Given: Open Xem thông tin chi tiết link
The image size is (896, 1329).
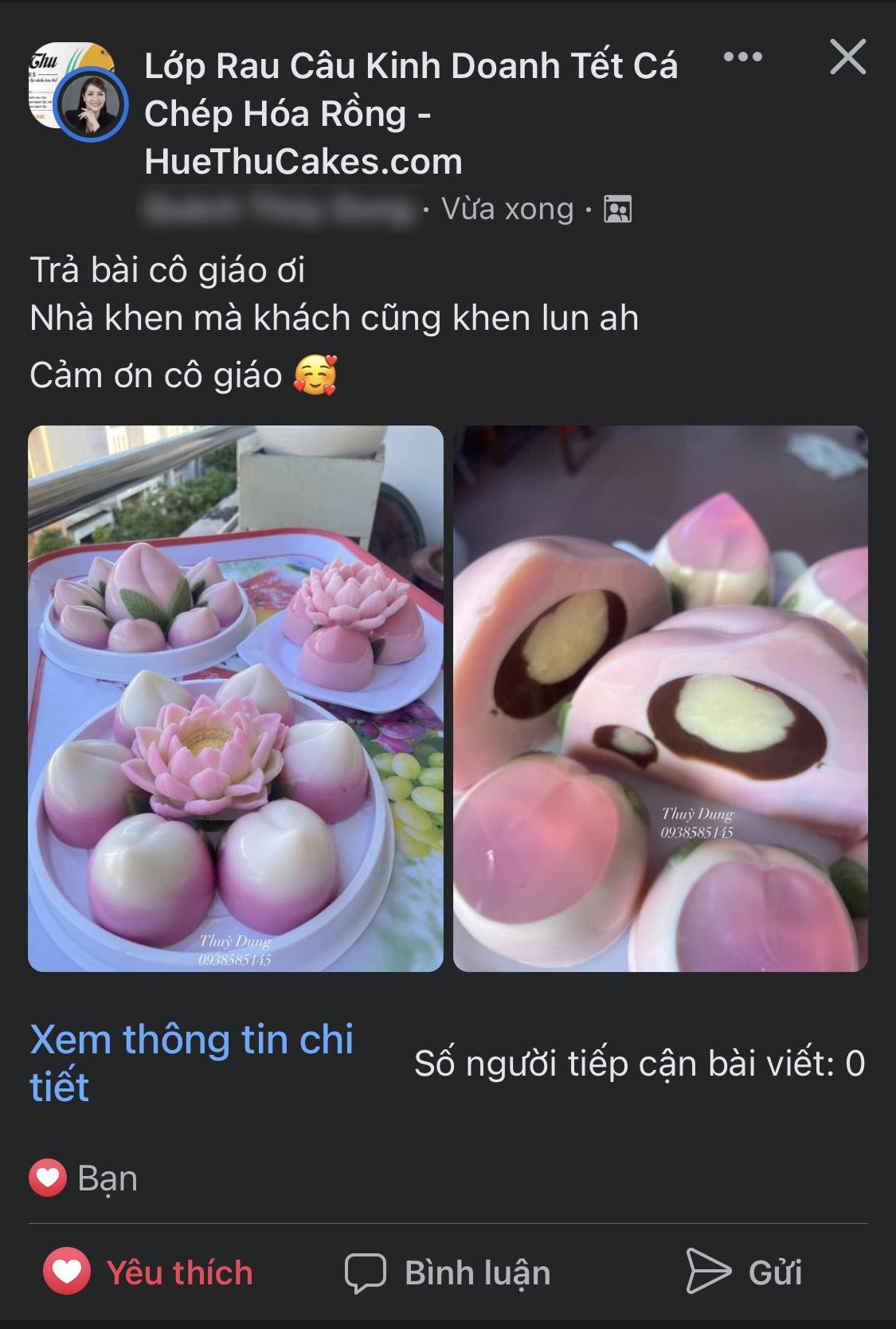Looking at the screenshot, I should (191, 1063).
